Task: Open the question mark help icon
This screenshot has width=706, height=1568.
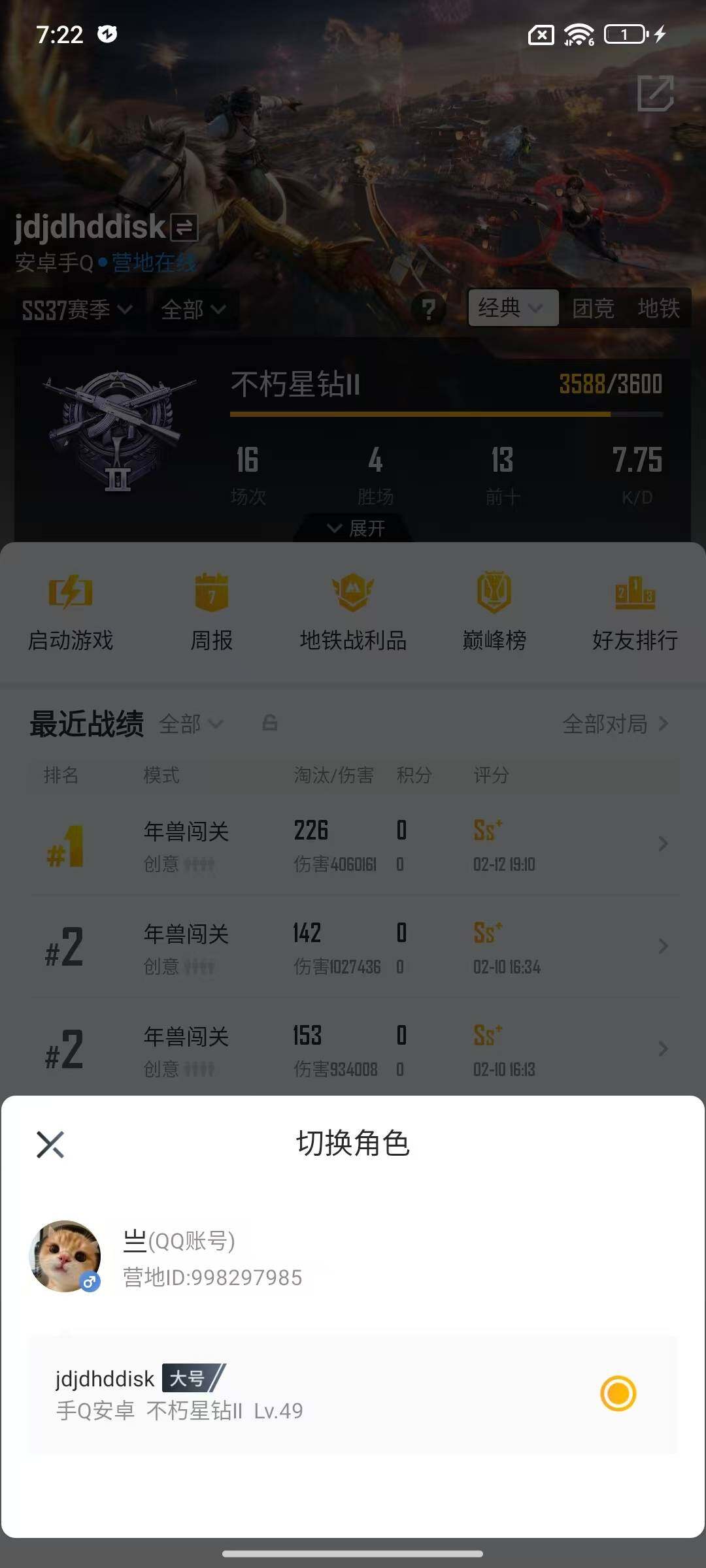Action: (428, 309)
